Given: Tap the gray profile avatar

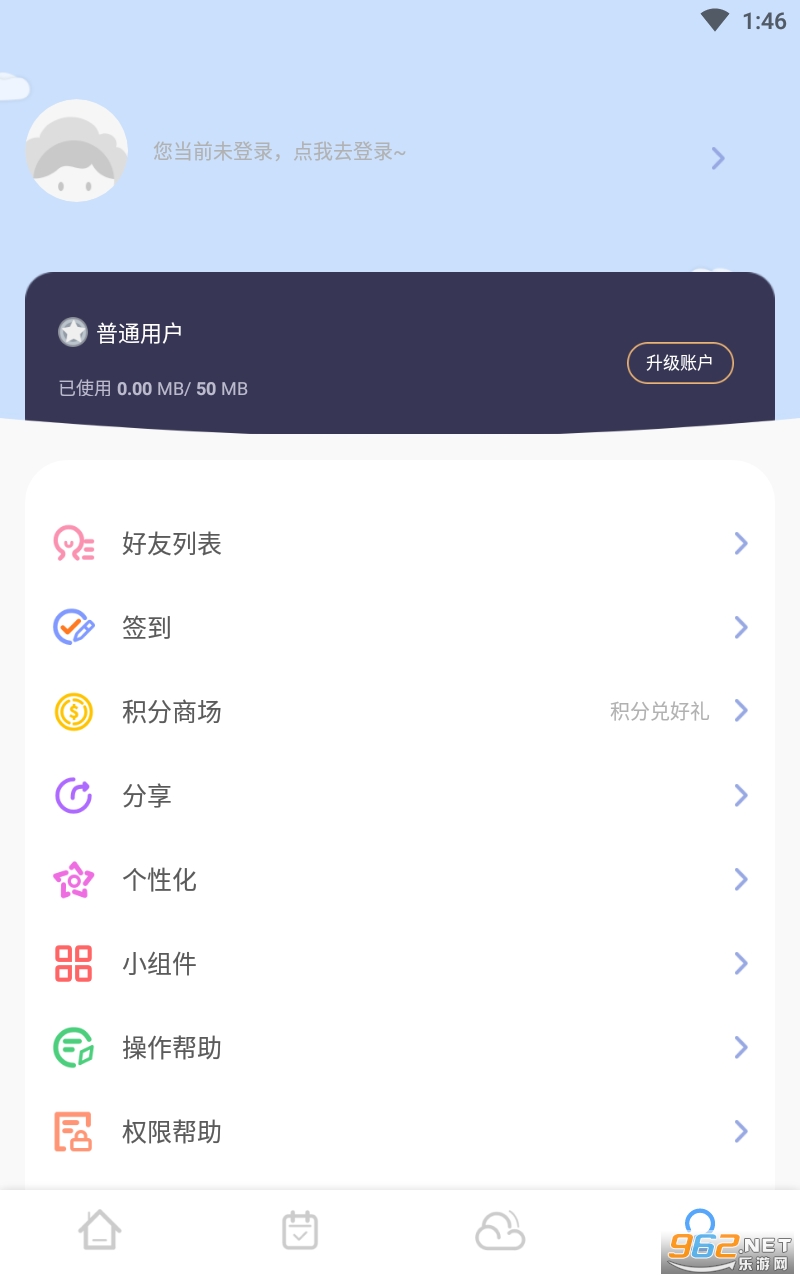Looking at the screenshot, I should (76, 151).
